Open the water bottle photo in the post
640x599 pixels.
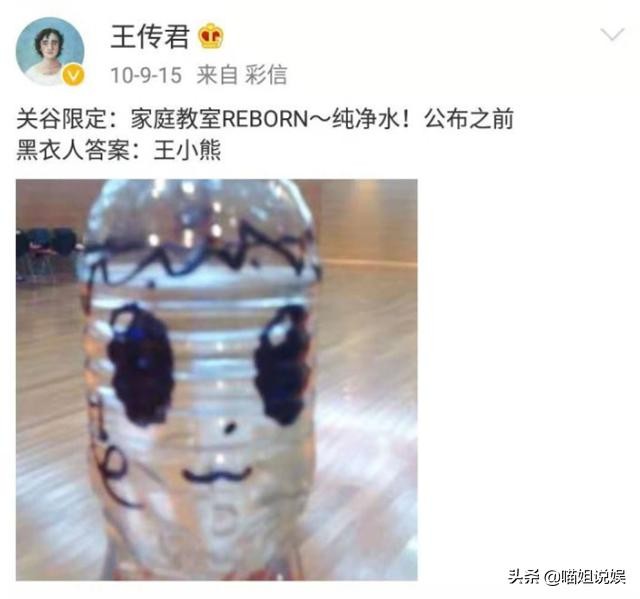pyautogui.click(x=216, y=380)
